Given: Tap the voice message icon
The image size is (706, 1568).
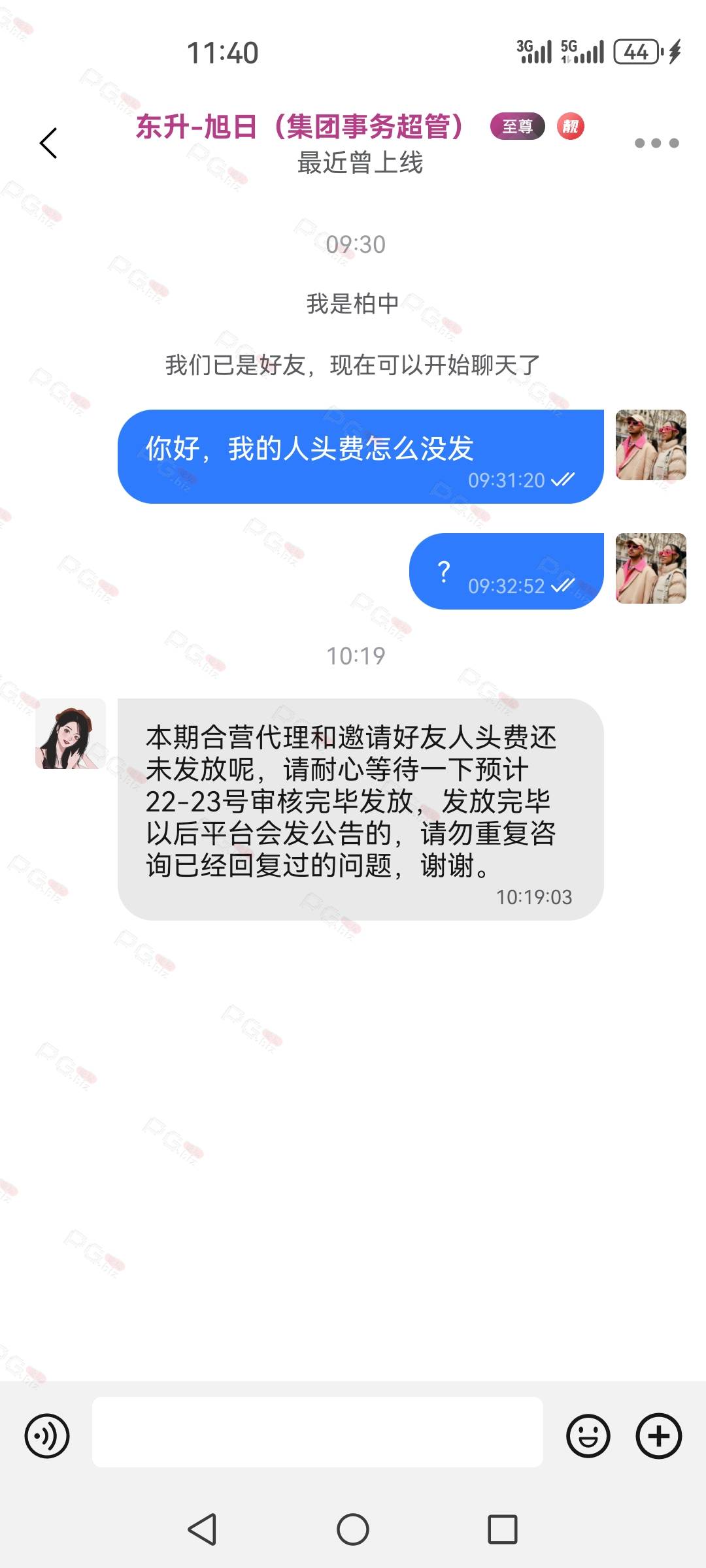Looking at the screenshot, I should coord(47,1435).
